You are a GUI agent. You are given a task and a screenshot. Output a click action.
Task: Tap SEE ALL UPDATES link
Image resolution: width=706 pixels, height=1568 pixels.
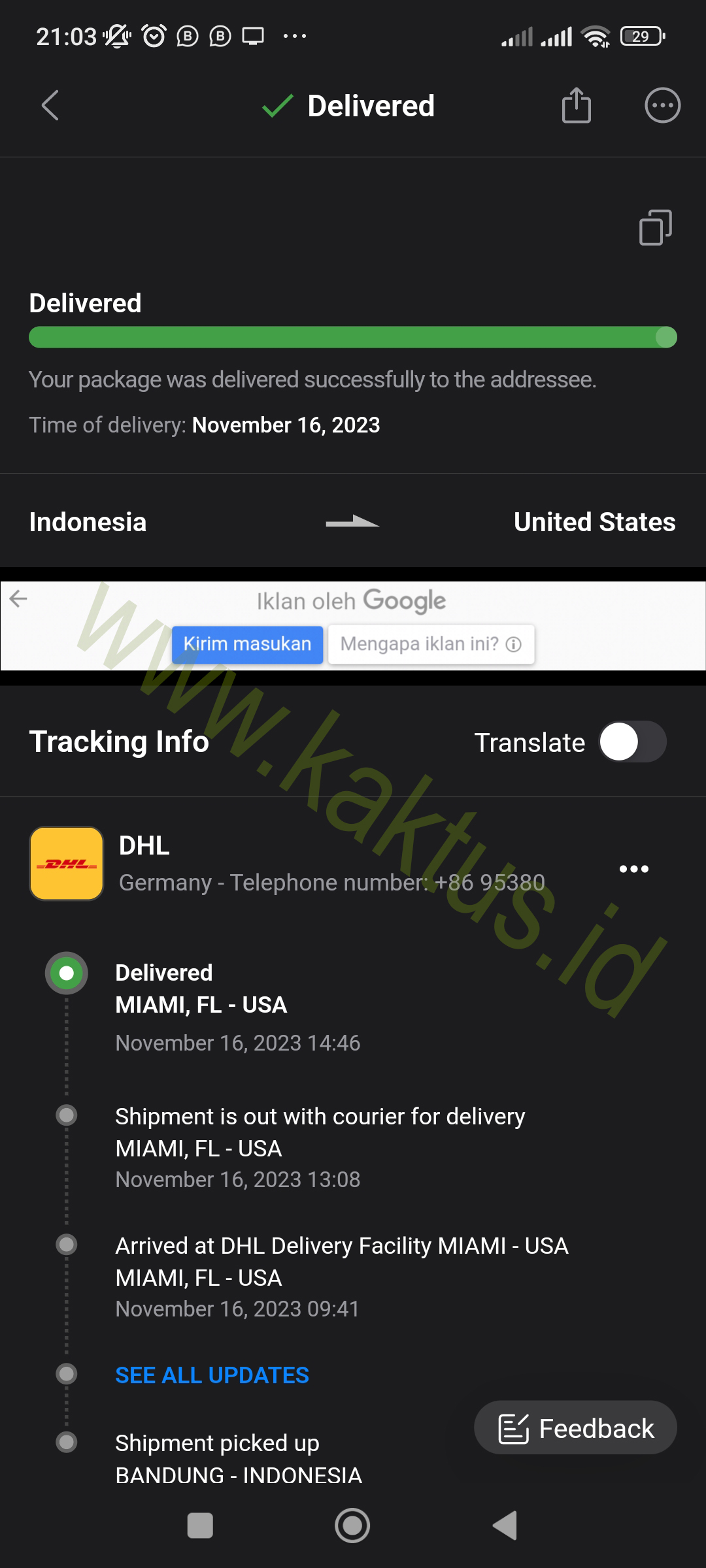[x=212, y=1375]
